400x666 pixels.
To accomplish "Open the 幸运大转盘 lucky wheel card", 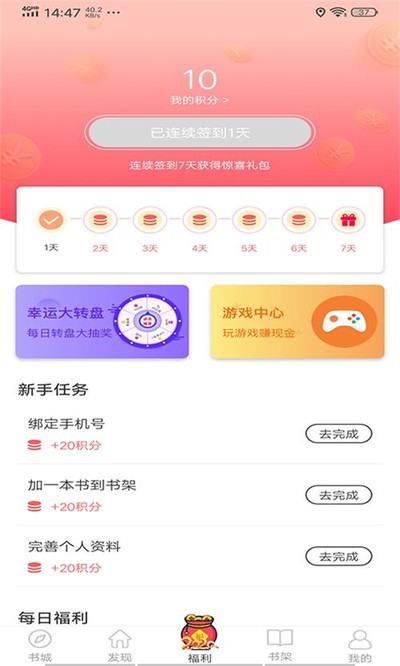I will (x=102, y=322).
